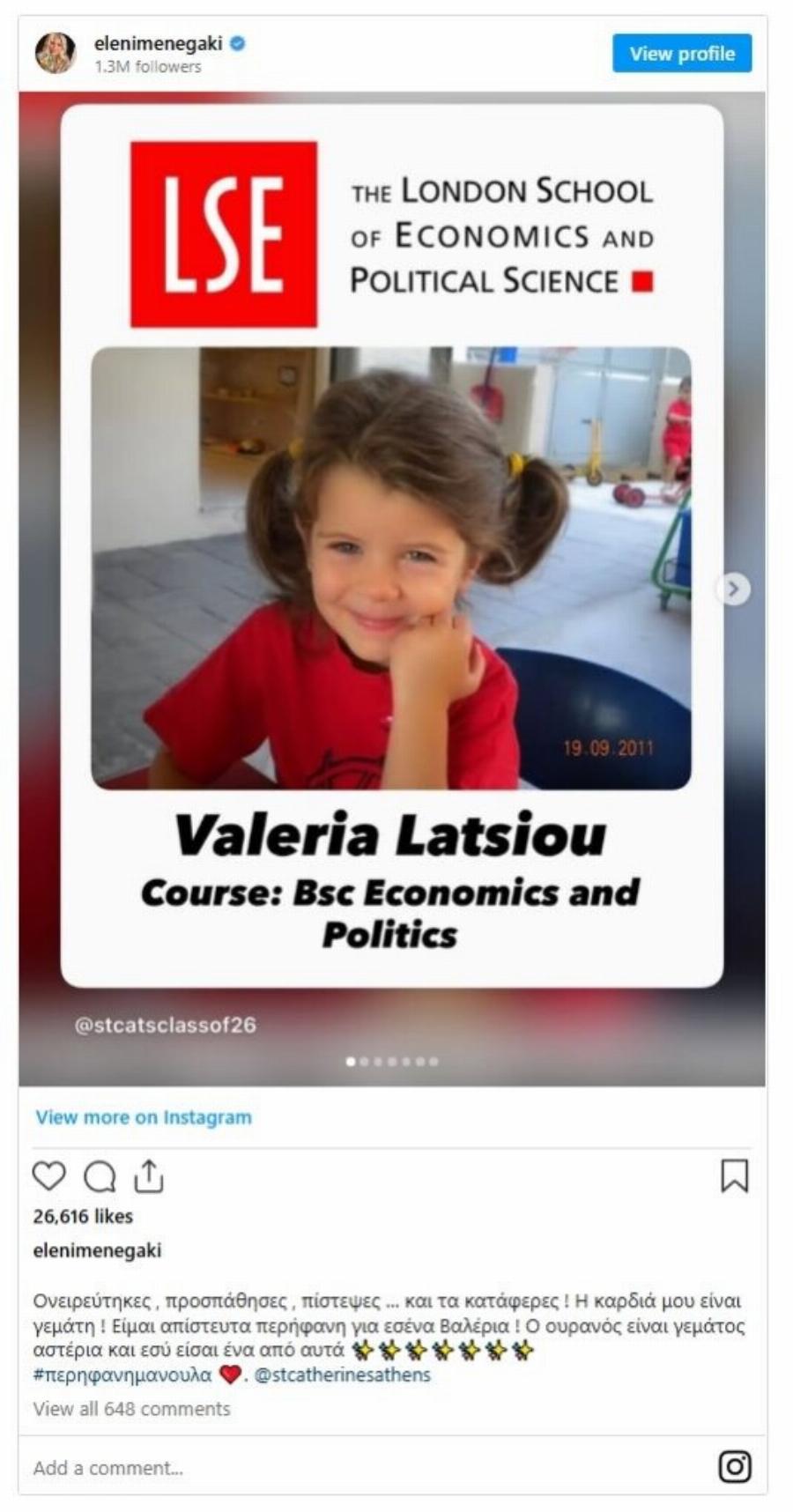The image size is (793, 1512).
Task: Share this post
Action: click(149, 1176)
